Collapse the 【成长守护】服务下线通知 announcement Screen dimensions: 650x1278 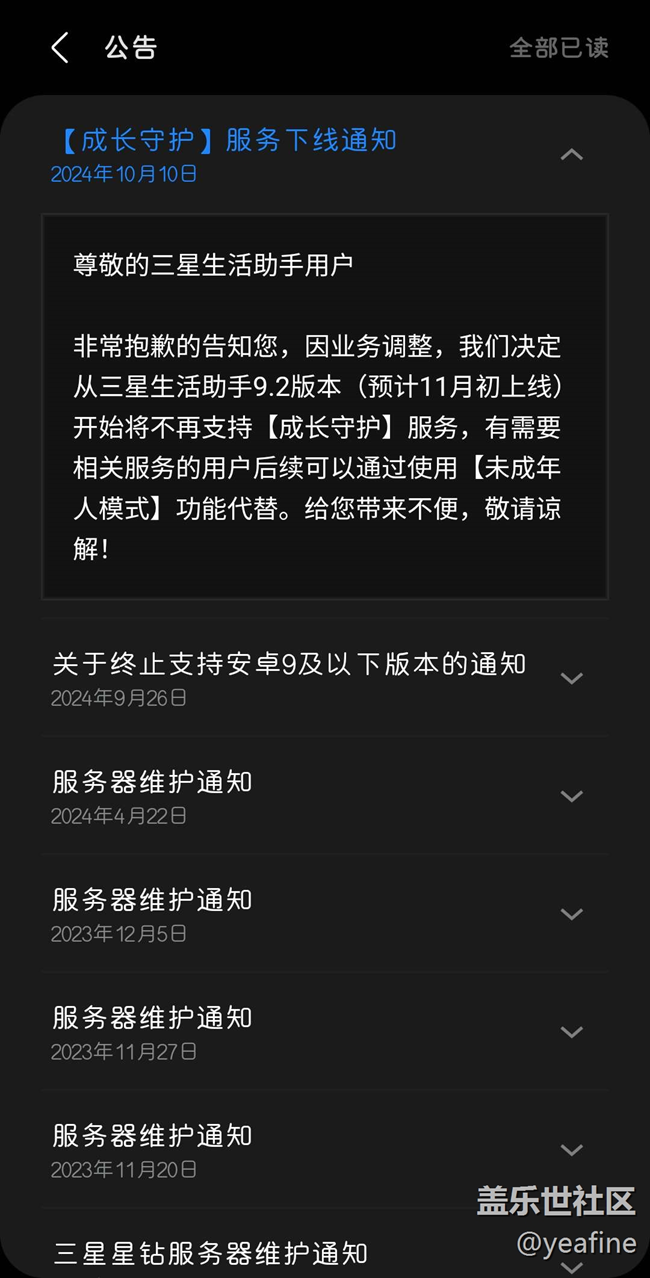click(571, 154)
